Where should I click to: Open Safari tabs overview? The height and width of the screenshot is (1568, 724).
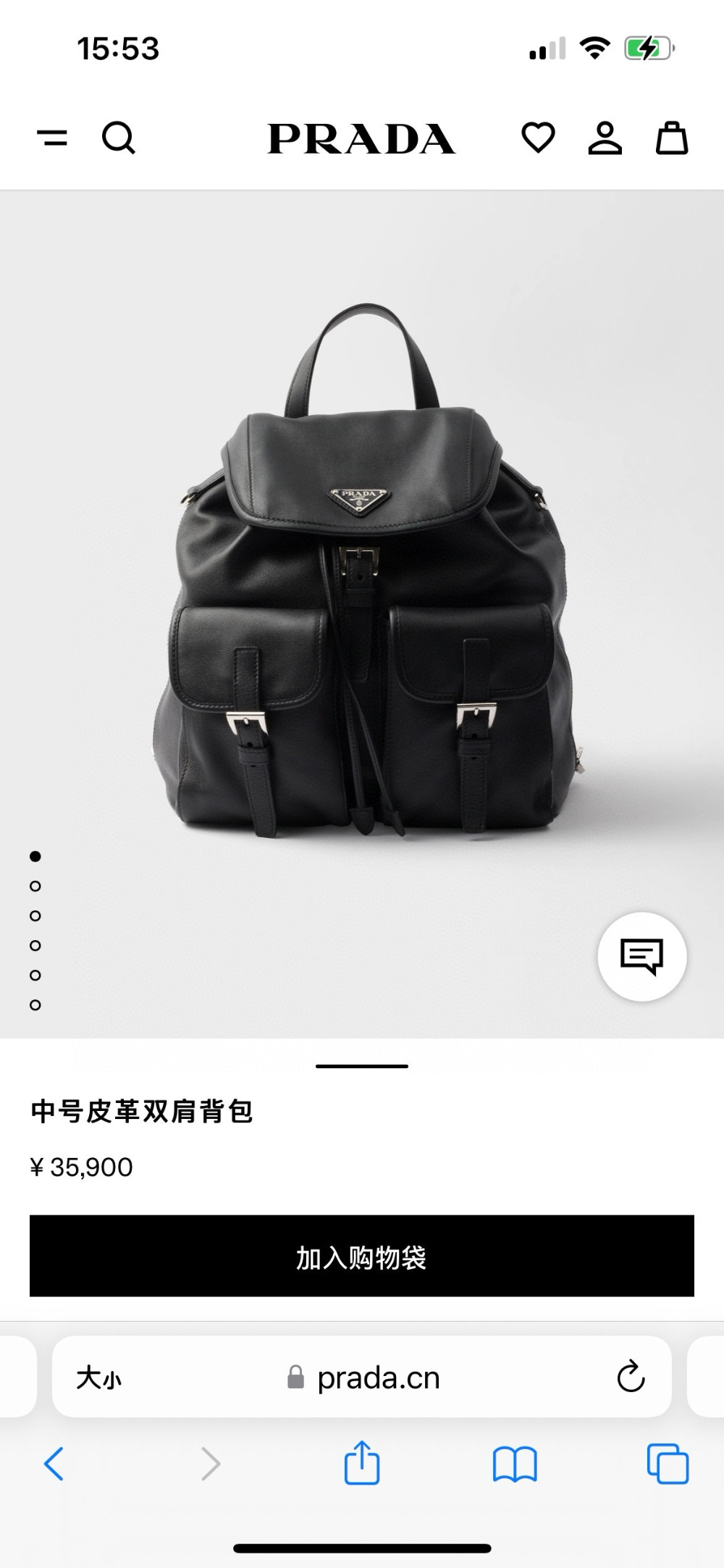(x=668, y=1464)
